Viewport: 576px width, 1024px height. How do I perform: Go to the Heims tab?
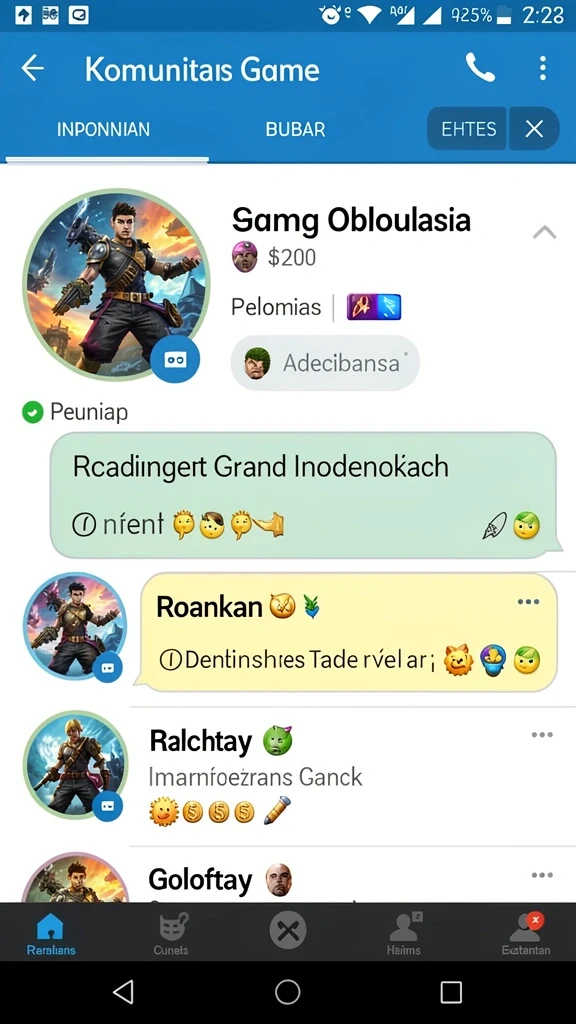coord(404,933)
